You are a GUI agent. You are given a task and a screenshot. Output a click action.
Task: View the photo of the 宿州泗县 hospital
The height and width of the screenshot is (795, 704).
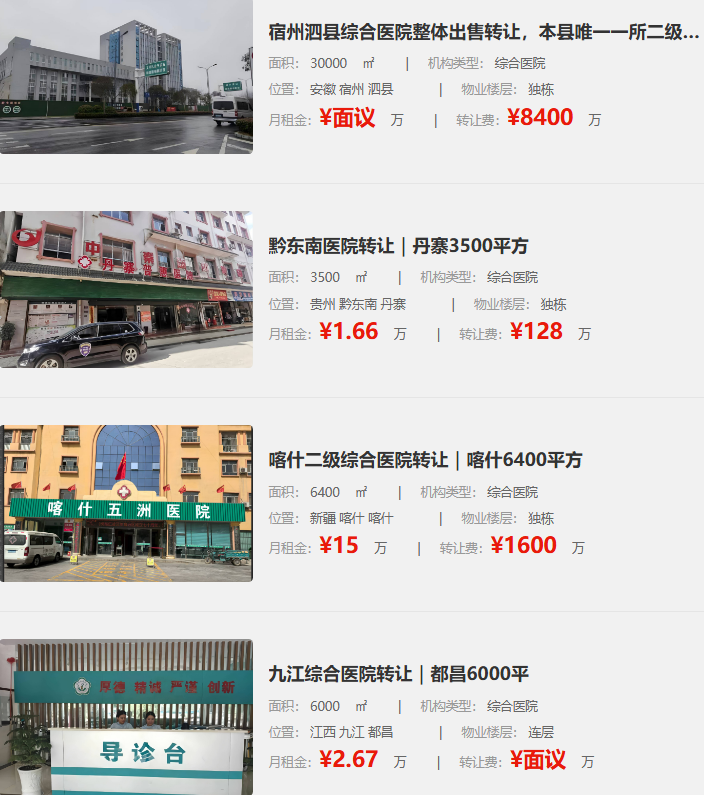(126, 76)
